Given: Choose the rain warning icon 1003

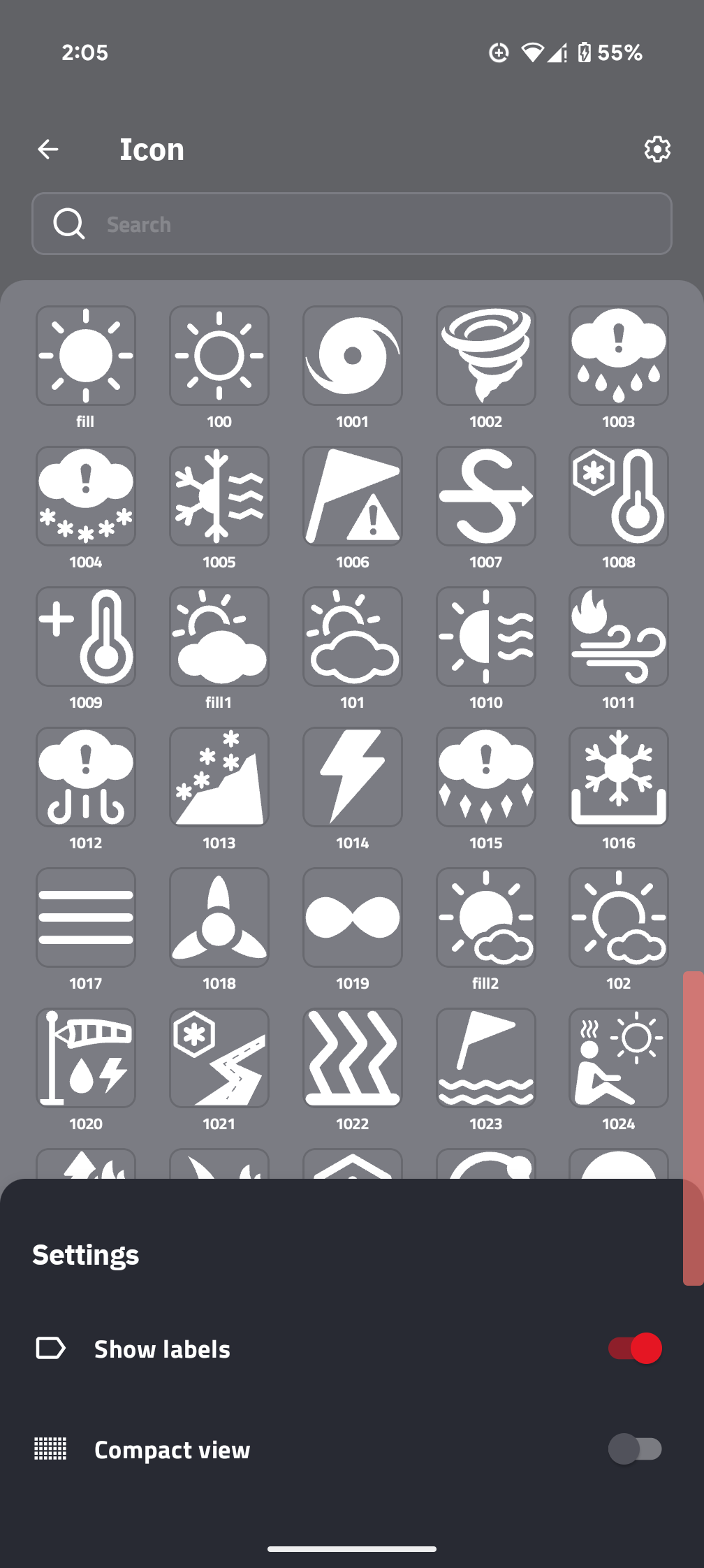Looking at the screenshot, I should click(x=619, y=356).
